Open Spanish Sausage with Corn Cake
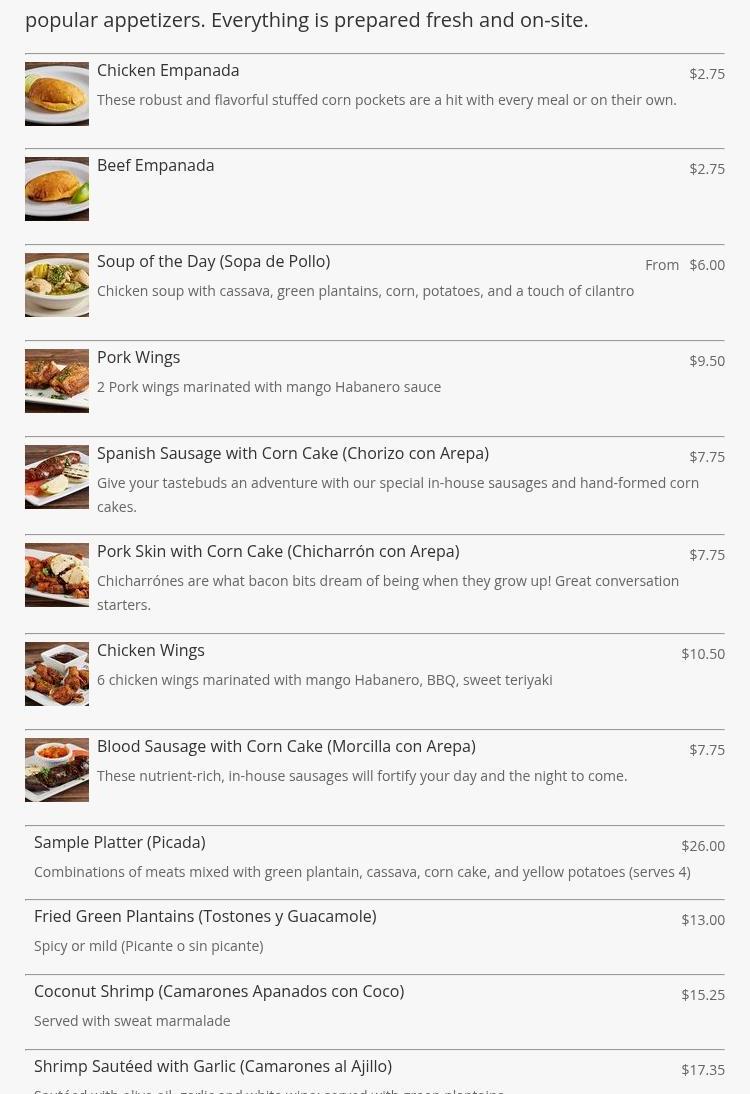Screen dimensions: 750x1094 click(x=292, y=454)
